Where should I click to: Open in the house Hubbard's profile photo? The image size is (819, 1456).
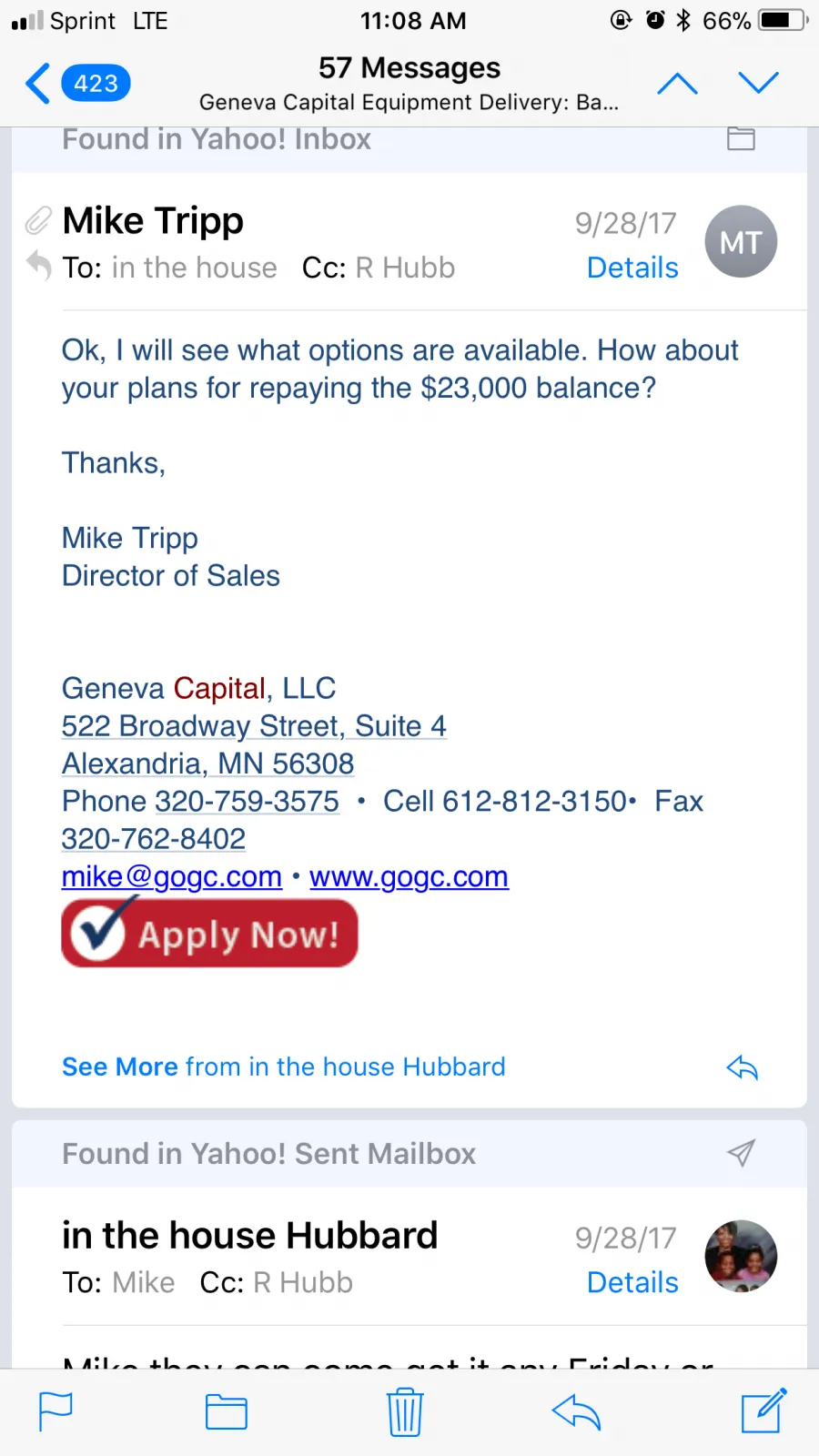741,1257
